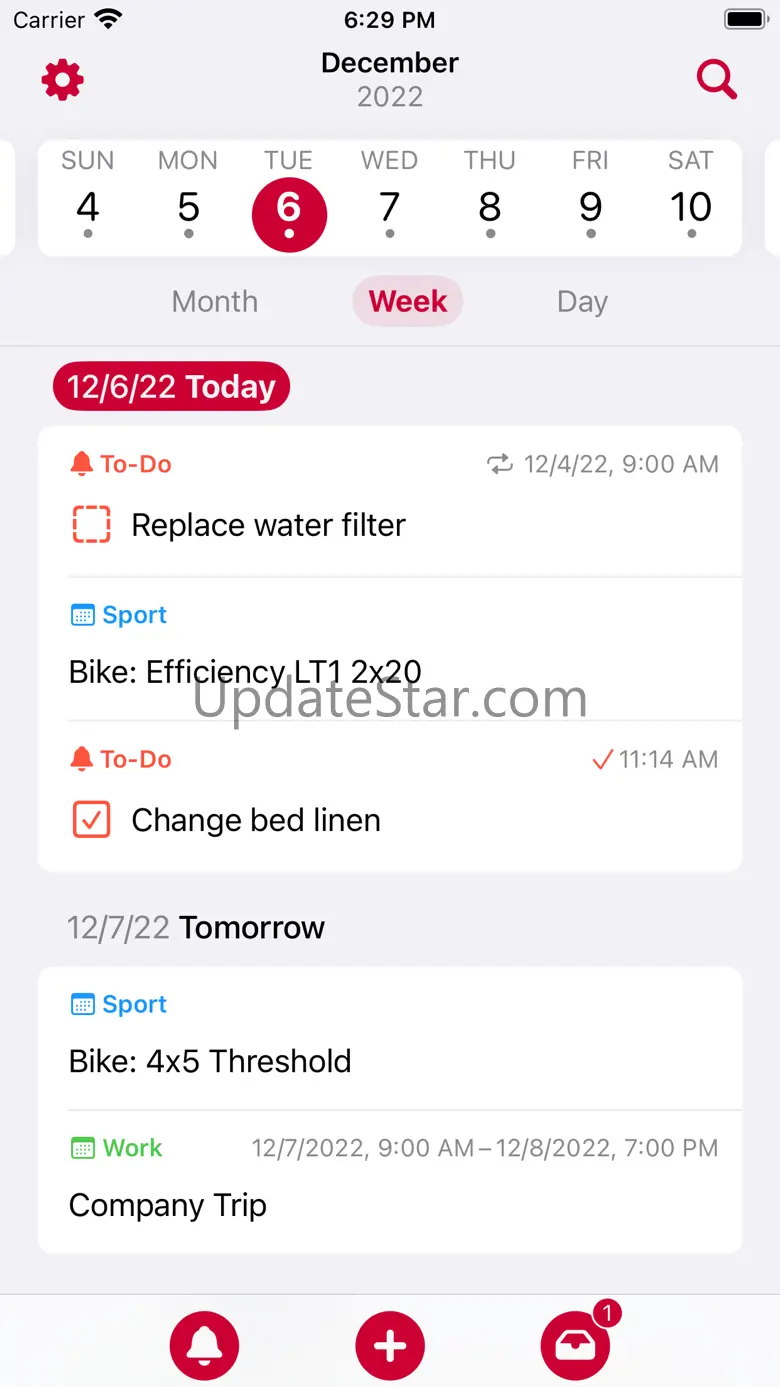Open the search magnifier

[x=716, y=80]
